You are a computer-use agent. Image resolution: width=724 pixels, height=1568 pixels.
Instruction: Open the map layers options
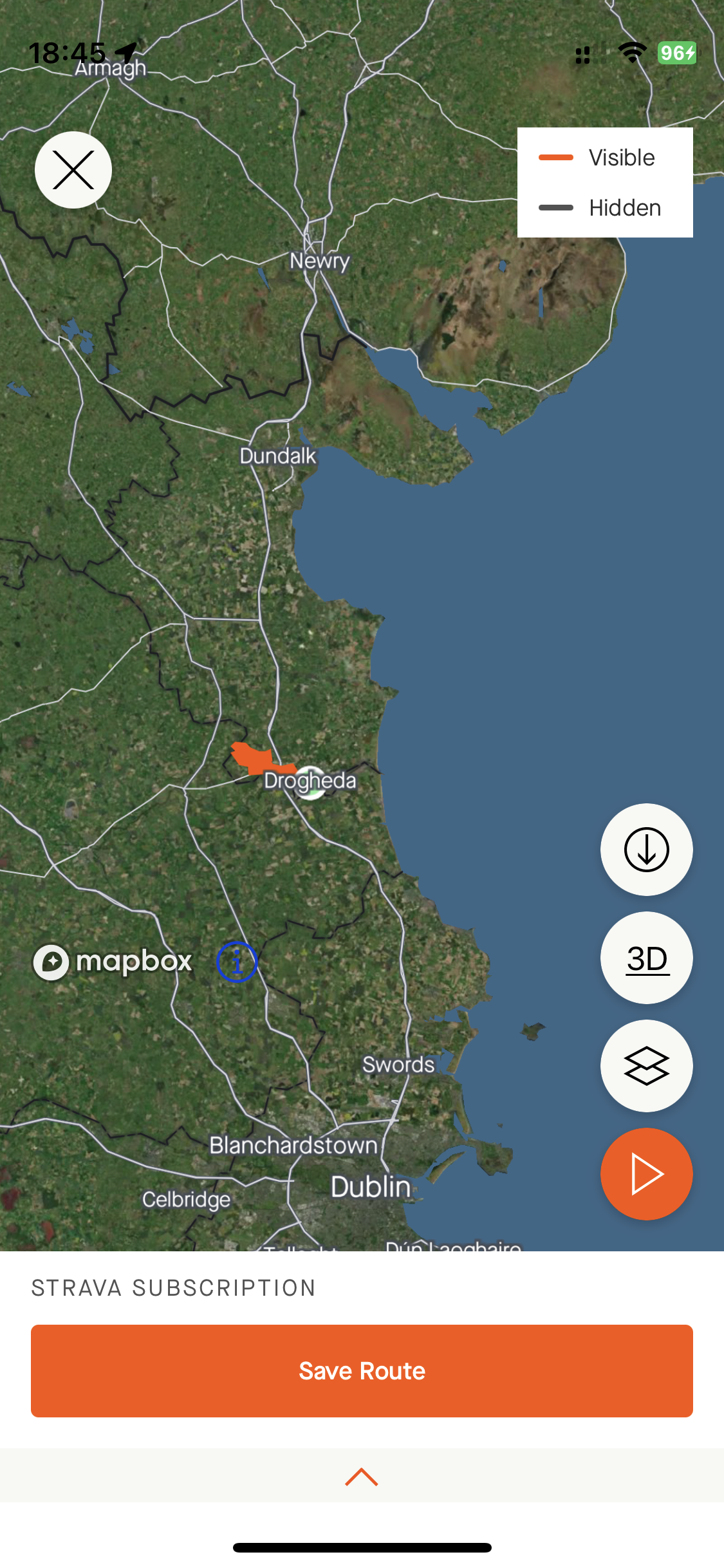point(646,1066)
